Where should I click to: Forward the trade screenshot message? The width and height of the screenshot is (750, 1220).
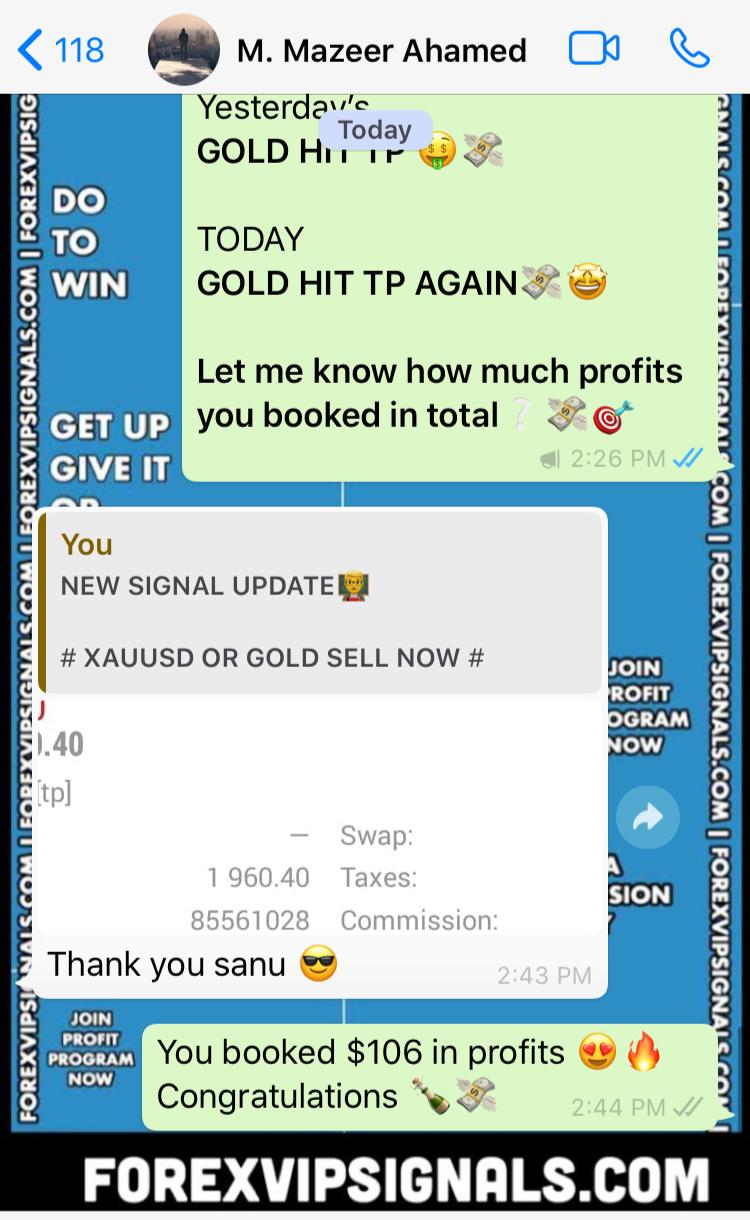[x=647, y=818]
